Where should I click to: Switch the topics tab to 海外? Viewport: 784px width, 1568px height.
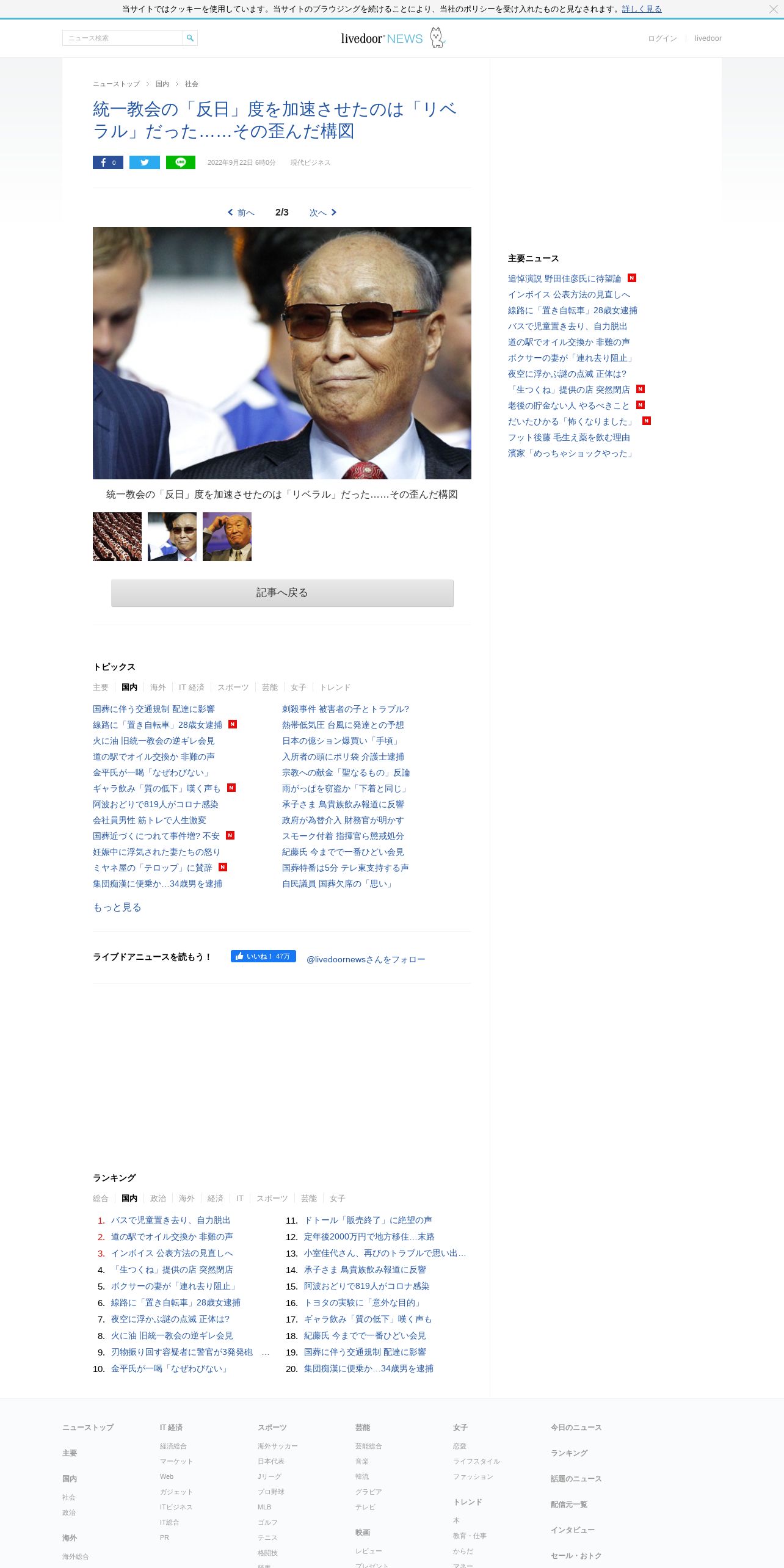158,688
